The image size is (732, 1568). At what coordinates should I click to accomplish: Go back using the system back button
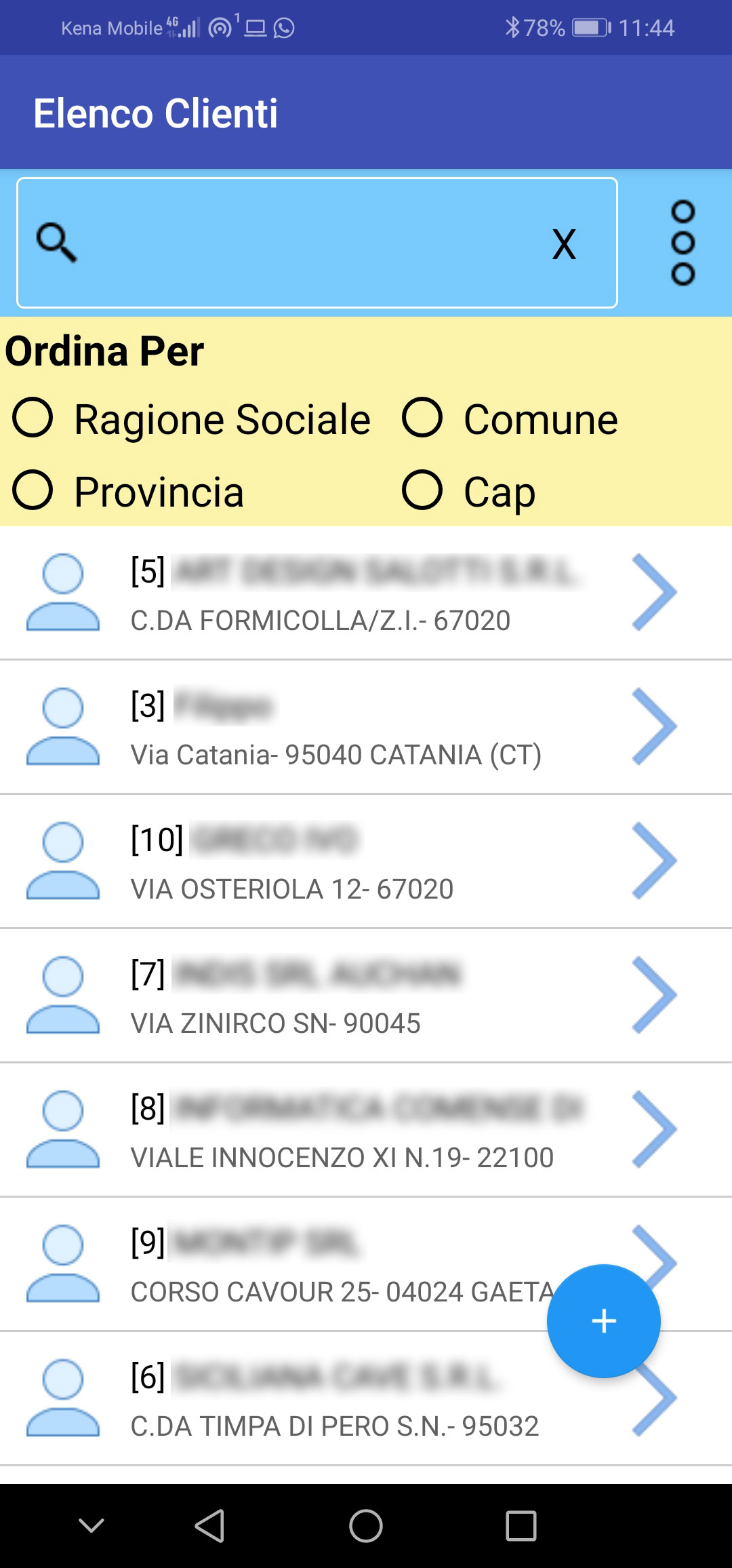tap(210, 1526)
